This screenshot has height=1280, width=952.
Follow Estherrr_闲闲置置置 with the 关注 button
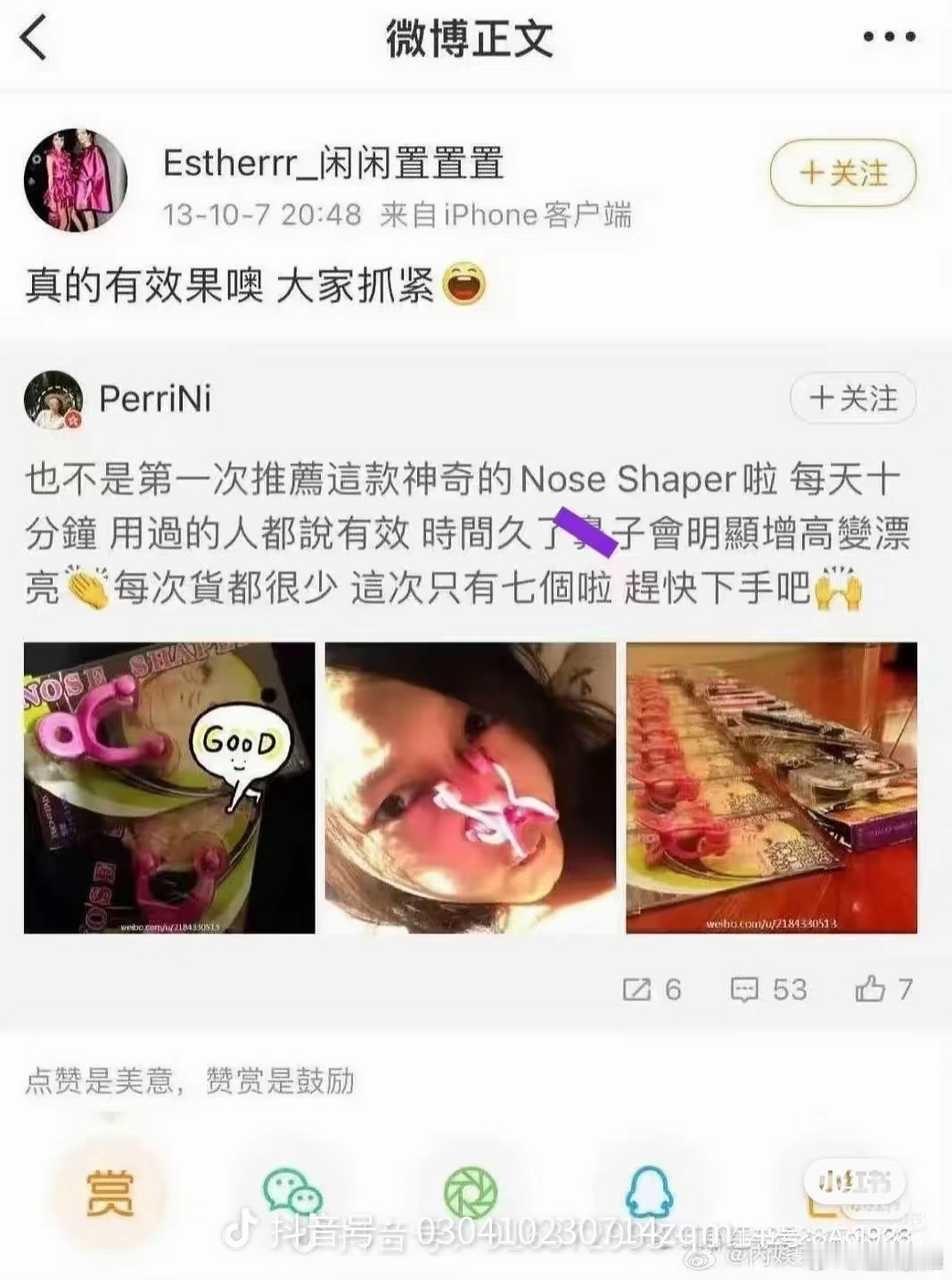[x=842, y=174]
